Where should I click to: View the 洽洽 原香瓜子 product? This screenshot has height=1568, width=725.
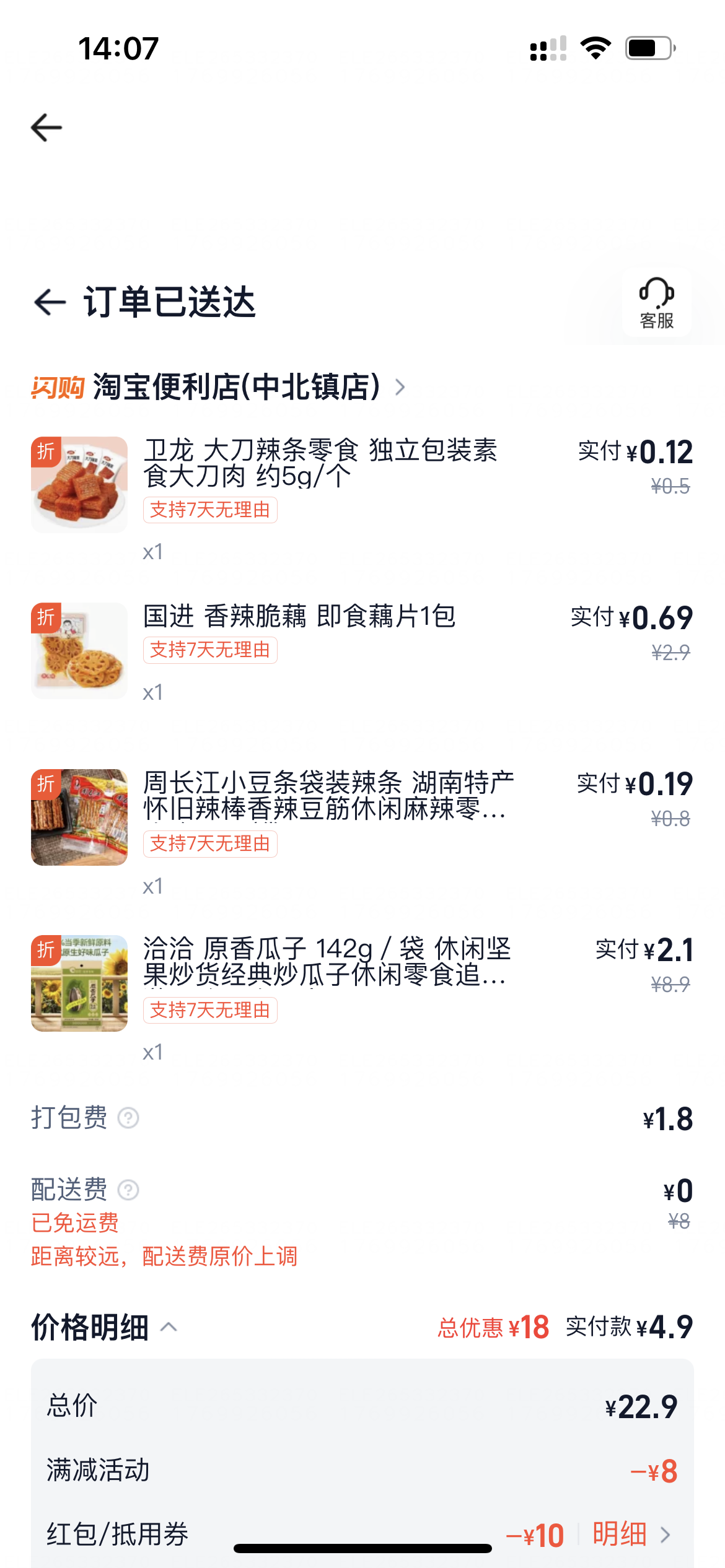[327, 961]
